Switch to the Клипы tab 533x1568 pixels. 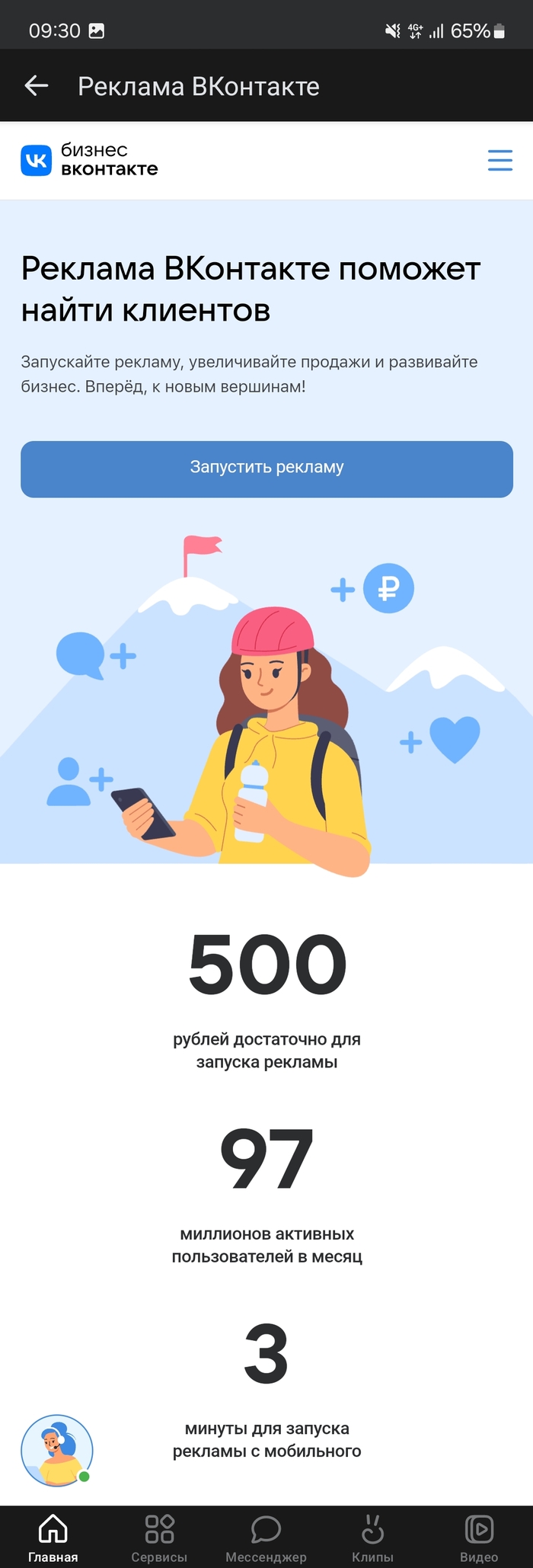tap(372, 1538)
